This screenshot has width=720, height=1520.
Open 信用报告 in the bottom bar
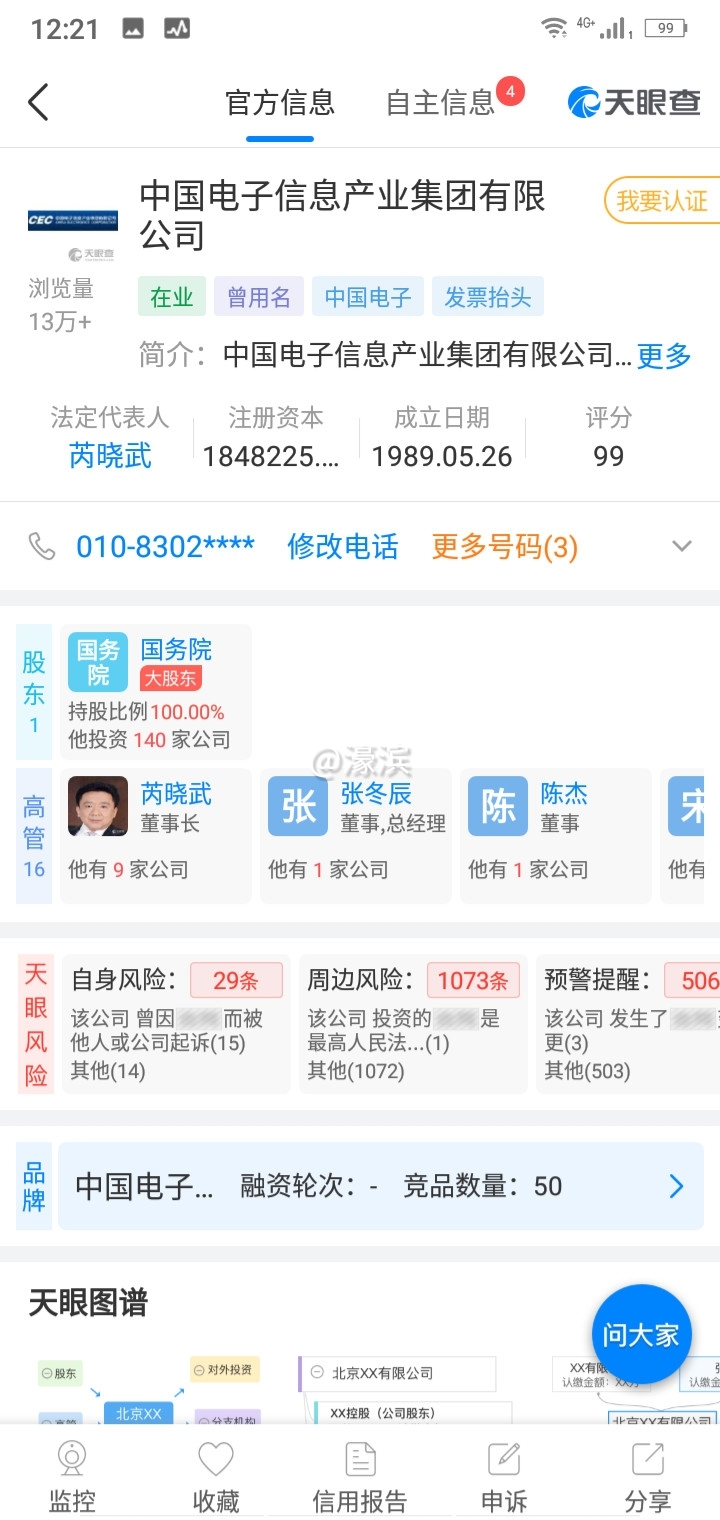point(360,1476)
